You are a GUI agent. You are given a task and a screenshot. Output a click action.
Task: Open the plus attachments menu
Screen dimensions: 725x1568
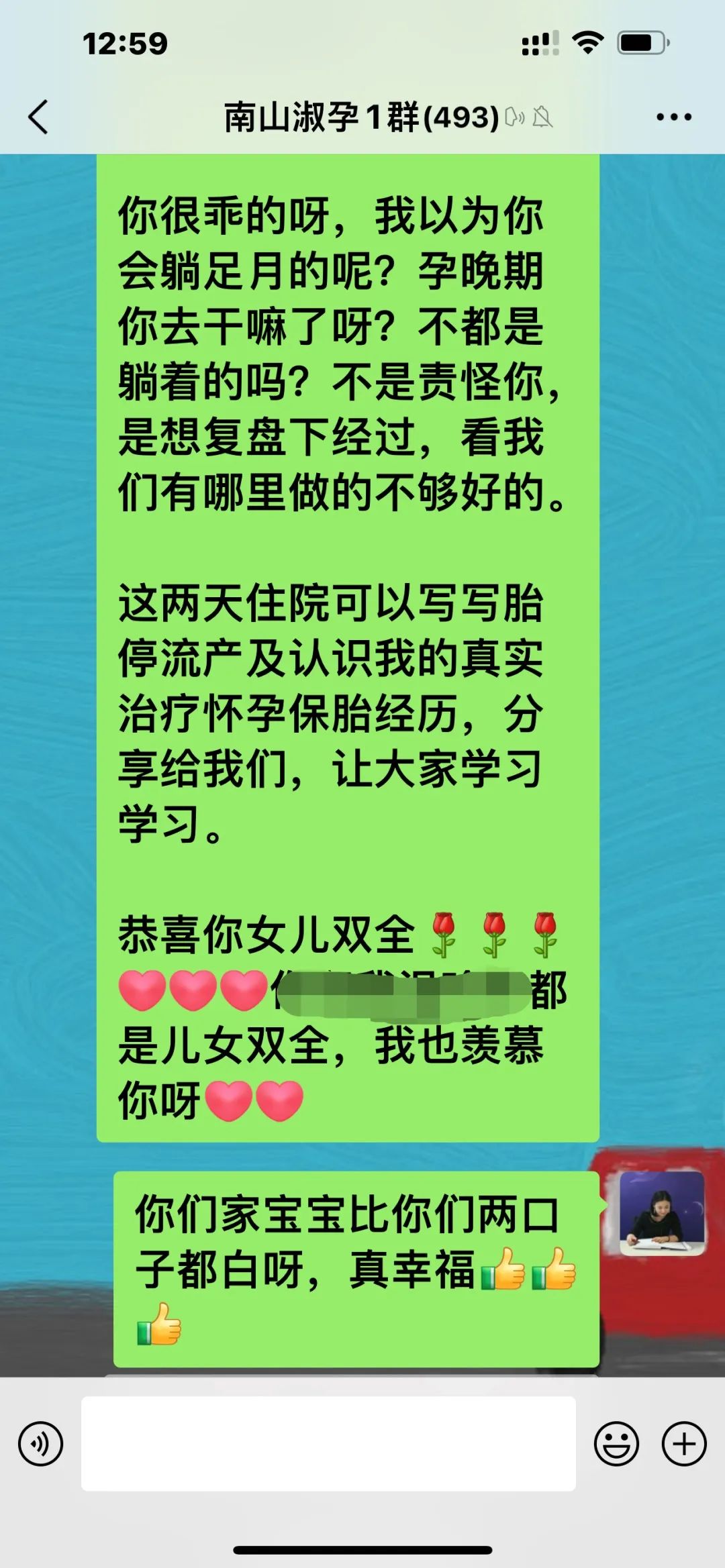(x=683, y=1444)
